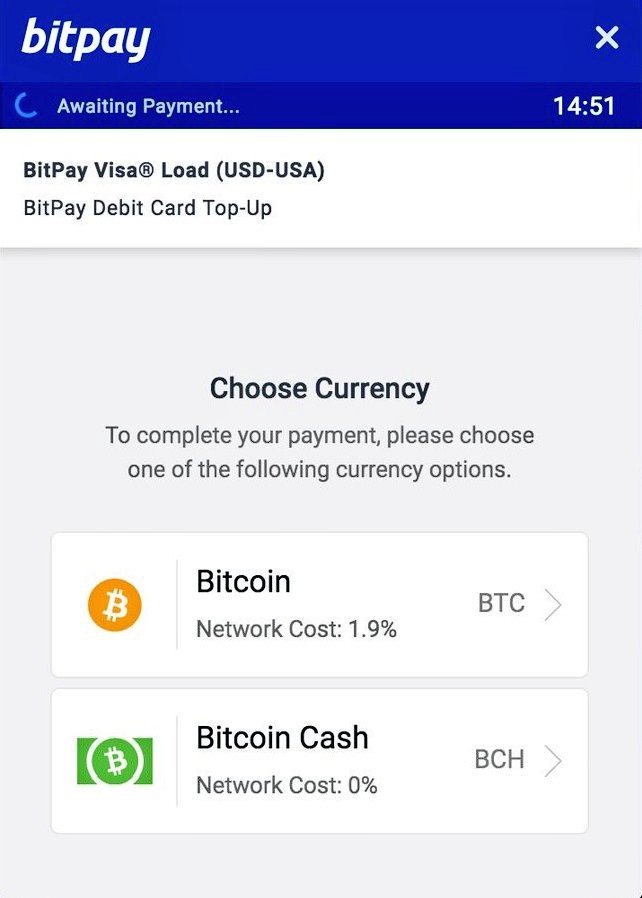Select Bitcoin (BTC) as payment currency

pyautogui.click(x=319, y=604)
